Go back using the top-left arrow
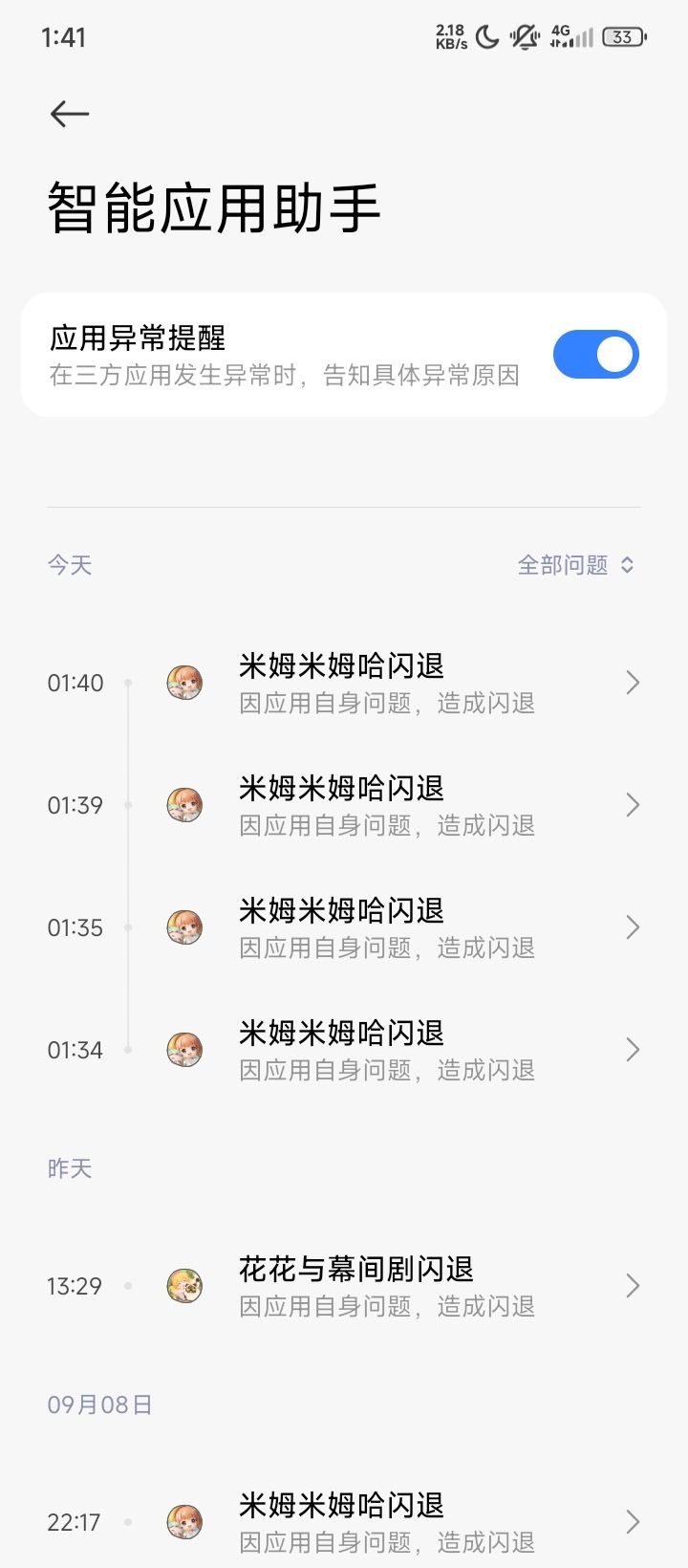The width and height of the screenshot is (688, 1568). pyautogui.click(x=70, y=114)
